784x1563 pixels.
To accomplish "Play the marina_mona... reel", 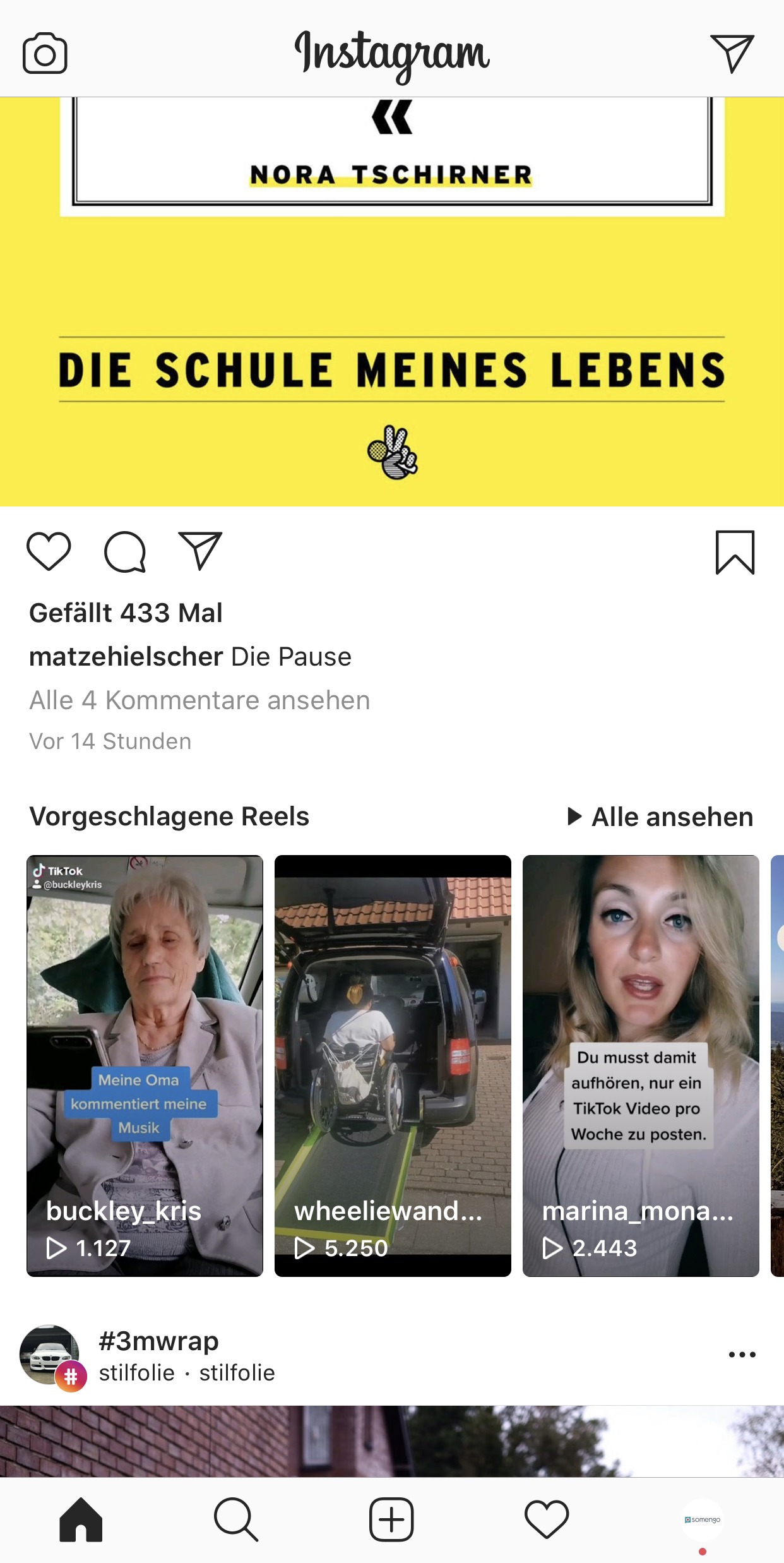I will [641, 1066].
